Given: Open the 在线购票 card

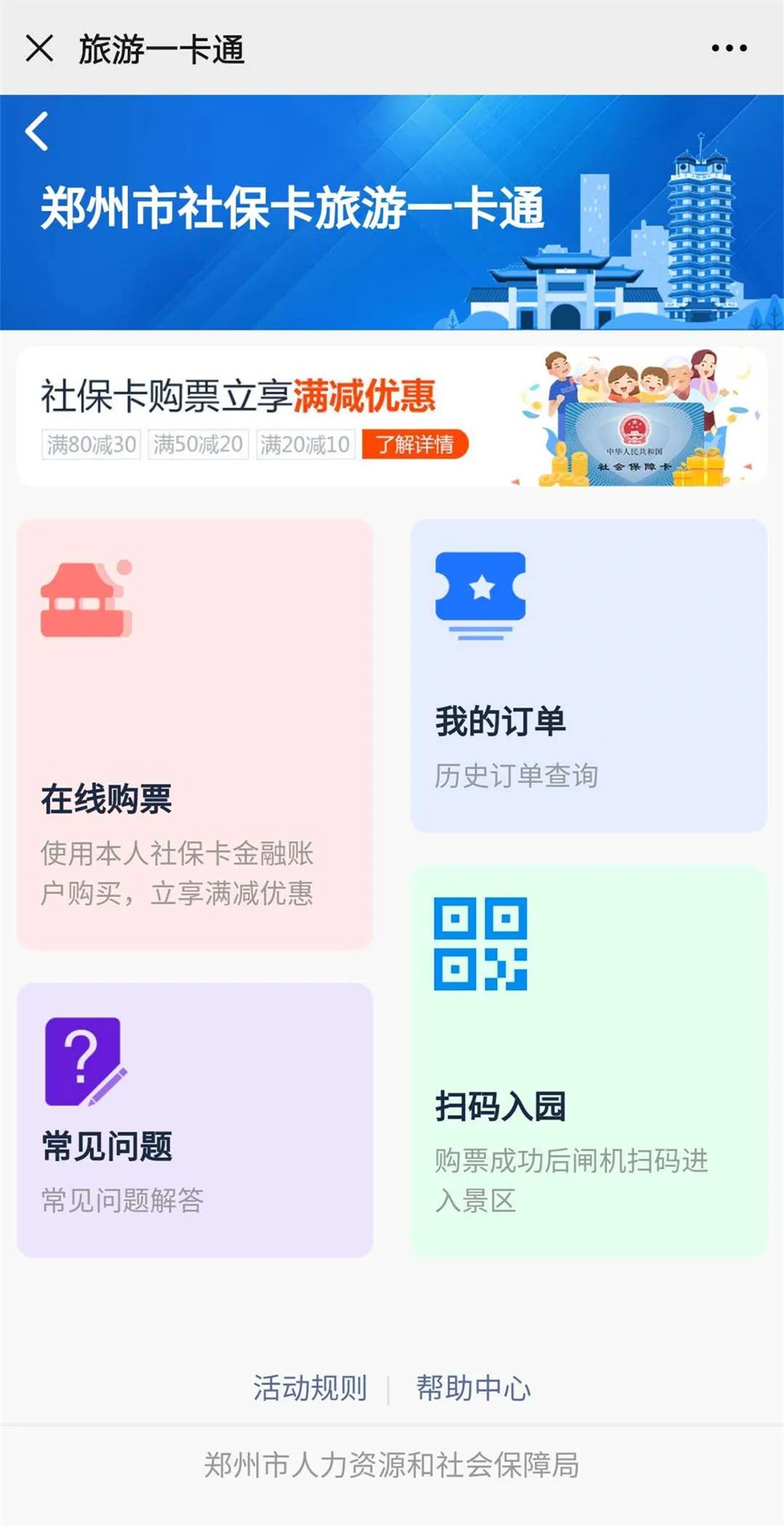Looking at the screenshot, I should [195, 734].
